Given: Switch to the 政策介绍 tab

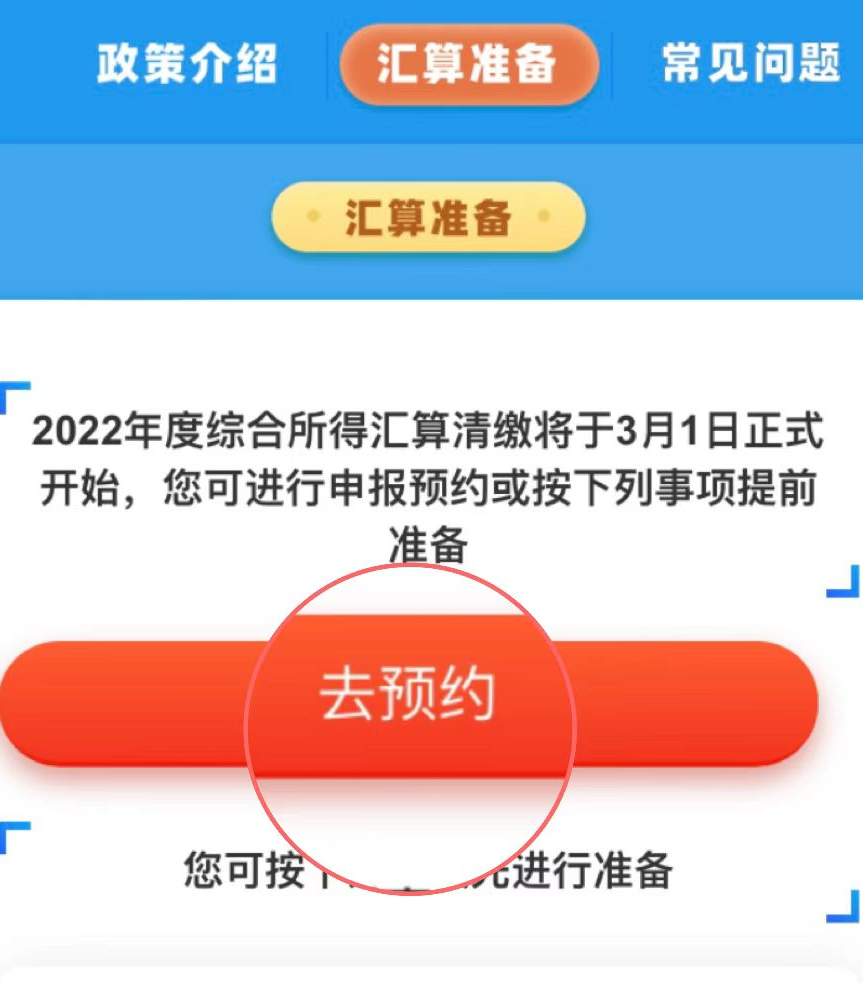Looking at the screenshot, I should (186, 66).
